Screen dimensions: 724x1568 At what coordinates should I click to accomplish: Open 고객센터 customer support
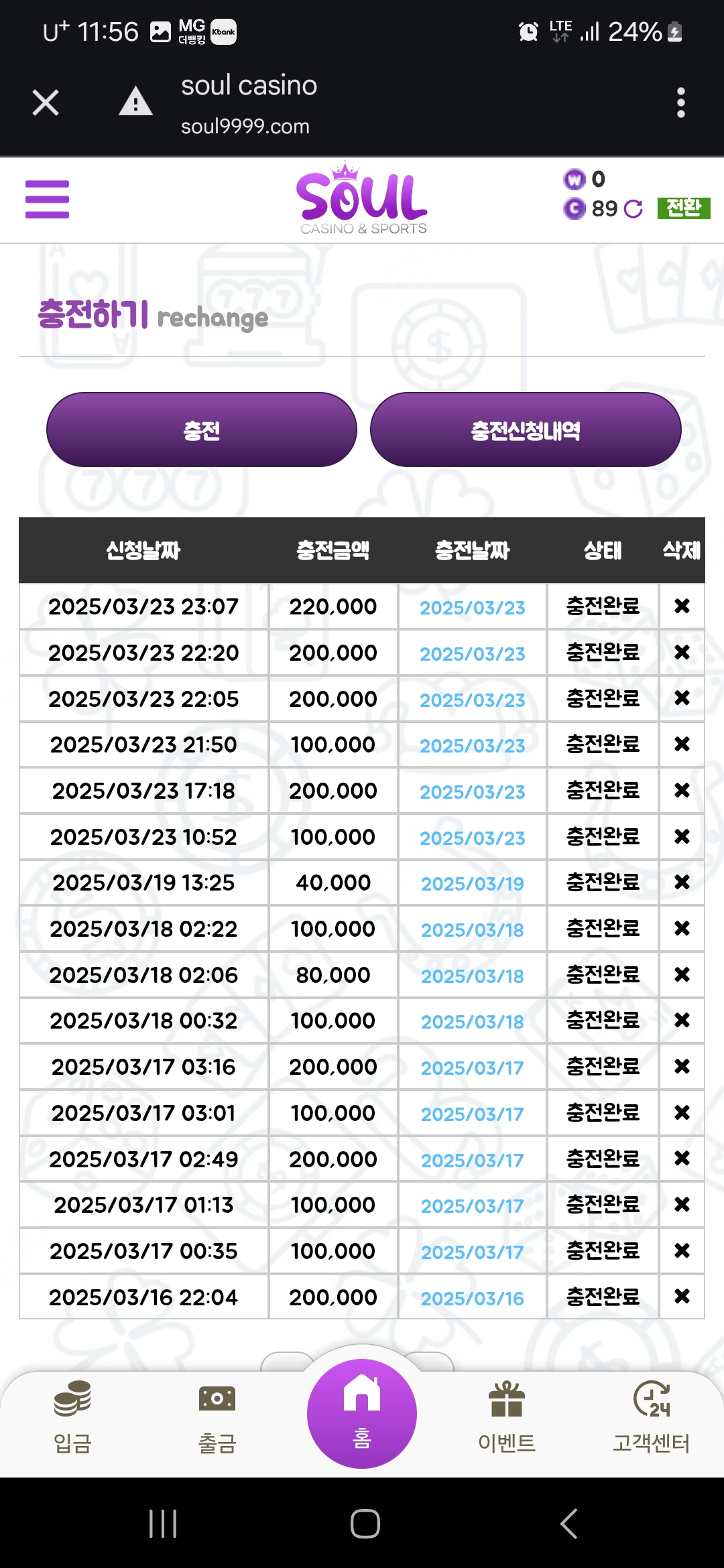[x=652, y=1417]
